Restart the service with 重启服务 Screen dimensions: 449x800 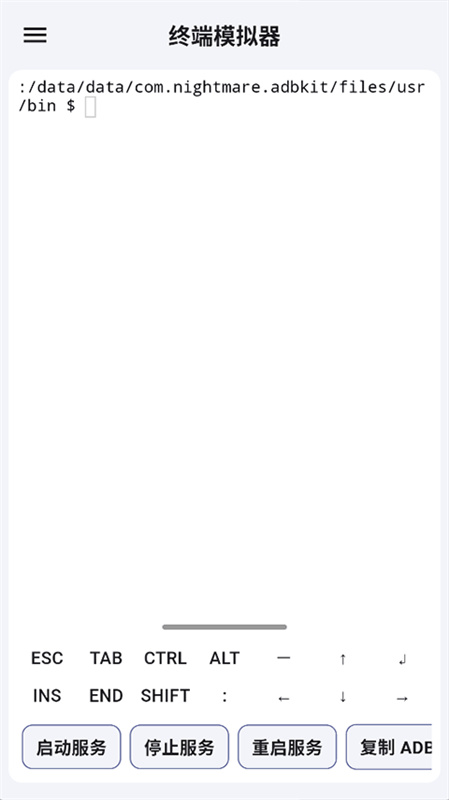(287, 747)
